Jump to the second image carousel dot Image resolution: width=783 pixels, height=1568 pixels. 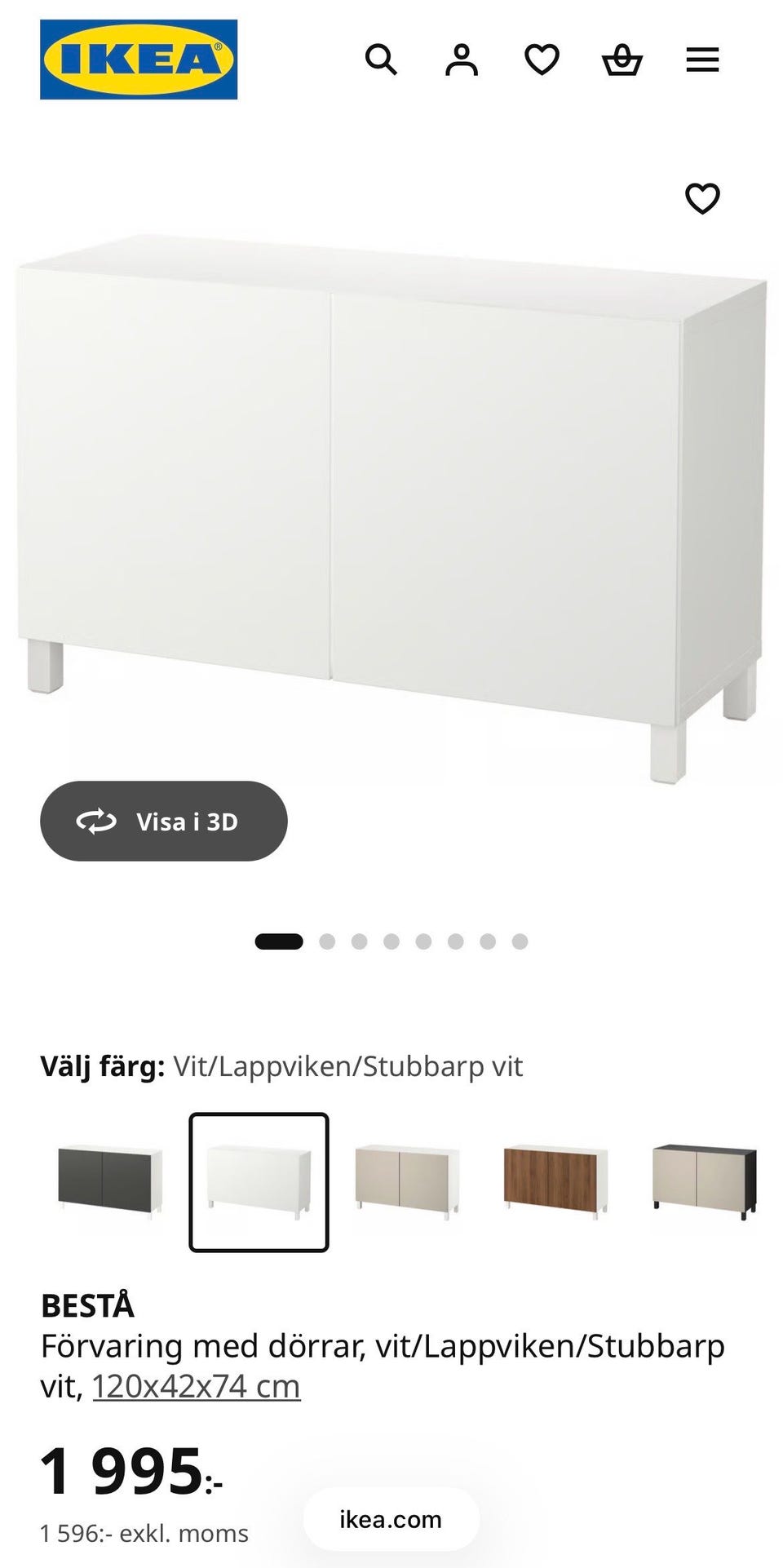coord(330,940)
